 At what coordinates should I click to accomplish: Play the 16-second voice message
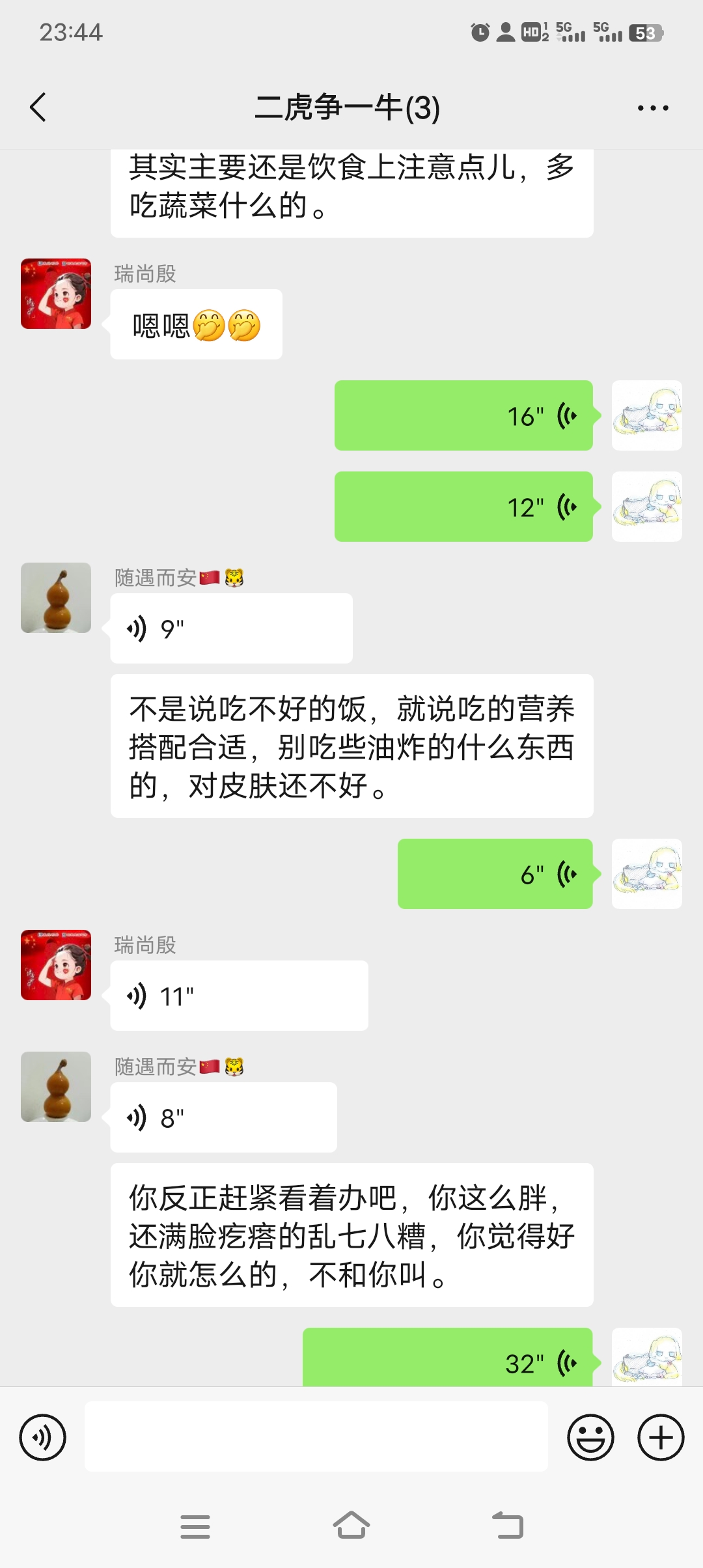pos(463,415)
